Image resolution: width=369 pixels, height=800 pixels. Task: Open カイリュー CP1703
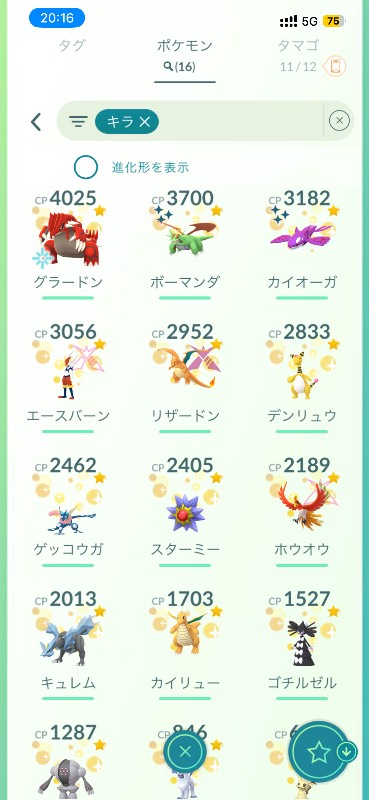185,646
